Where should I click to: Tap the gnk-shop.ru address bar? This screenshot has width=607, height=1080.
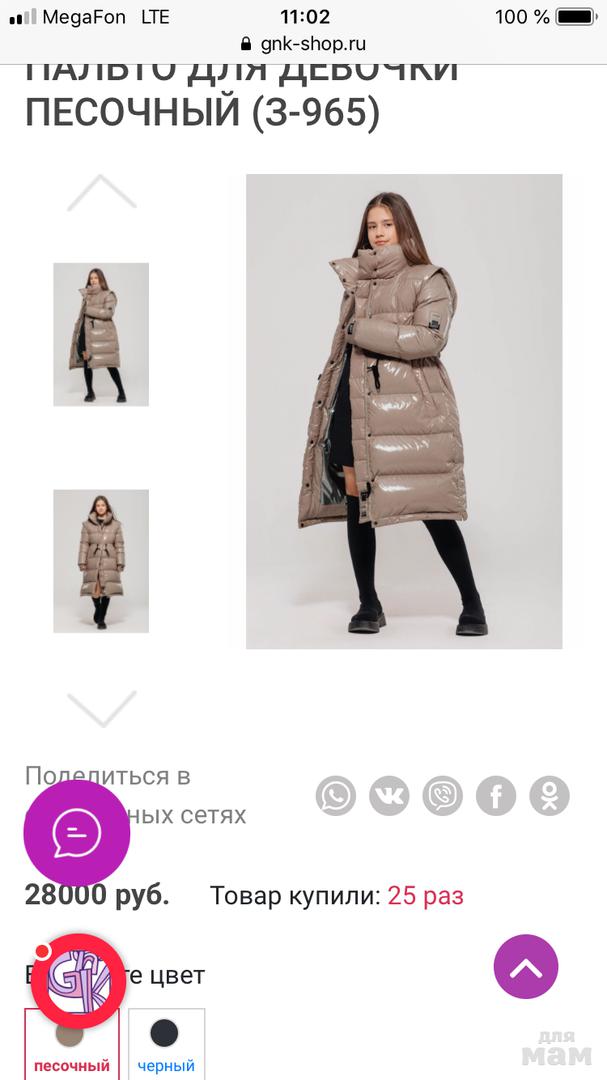[303, 44]
